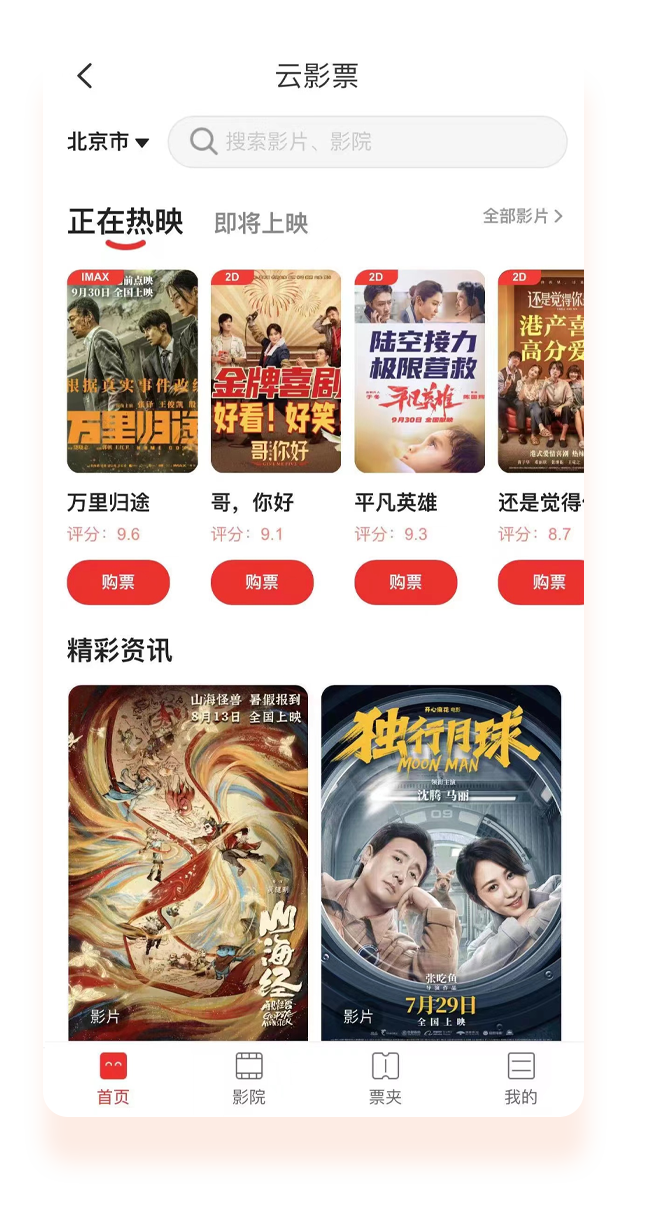Go to the 我的 tab
The width and height of the screenshot is (665, 1227).
521,1078
